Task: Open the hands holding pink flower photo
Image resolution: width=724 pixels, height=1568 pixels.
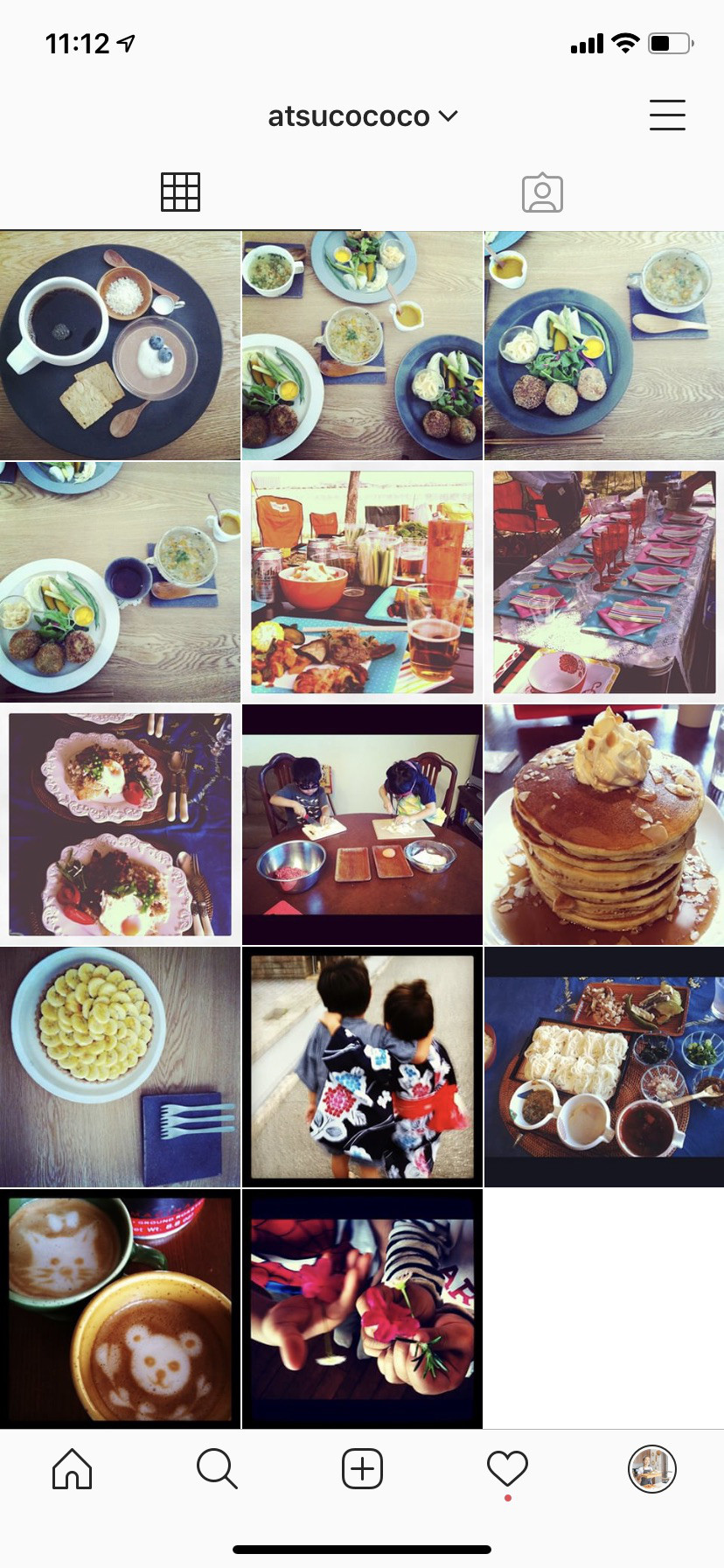Action: 362,1308
